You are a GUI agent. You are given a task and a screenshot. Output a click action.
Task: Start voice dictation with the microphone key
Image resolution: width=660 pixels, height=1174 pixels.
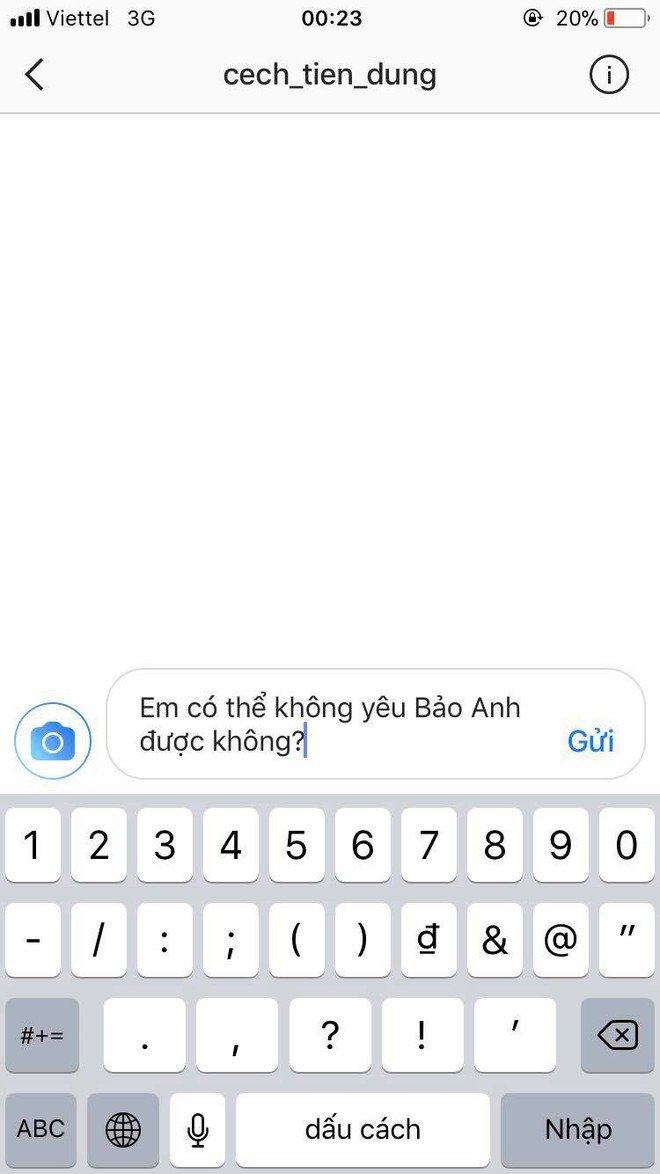coord(198,1130)
